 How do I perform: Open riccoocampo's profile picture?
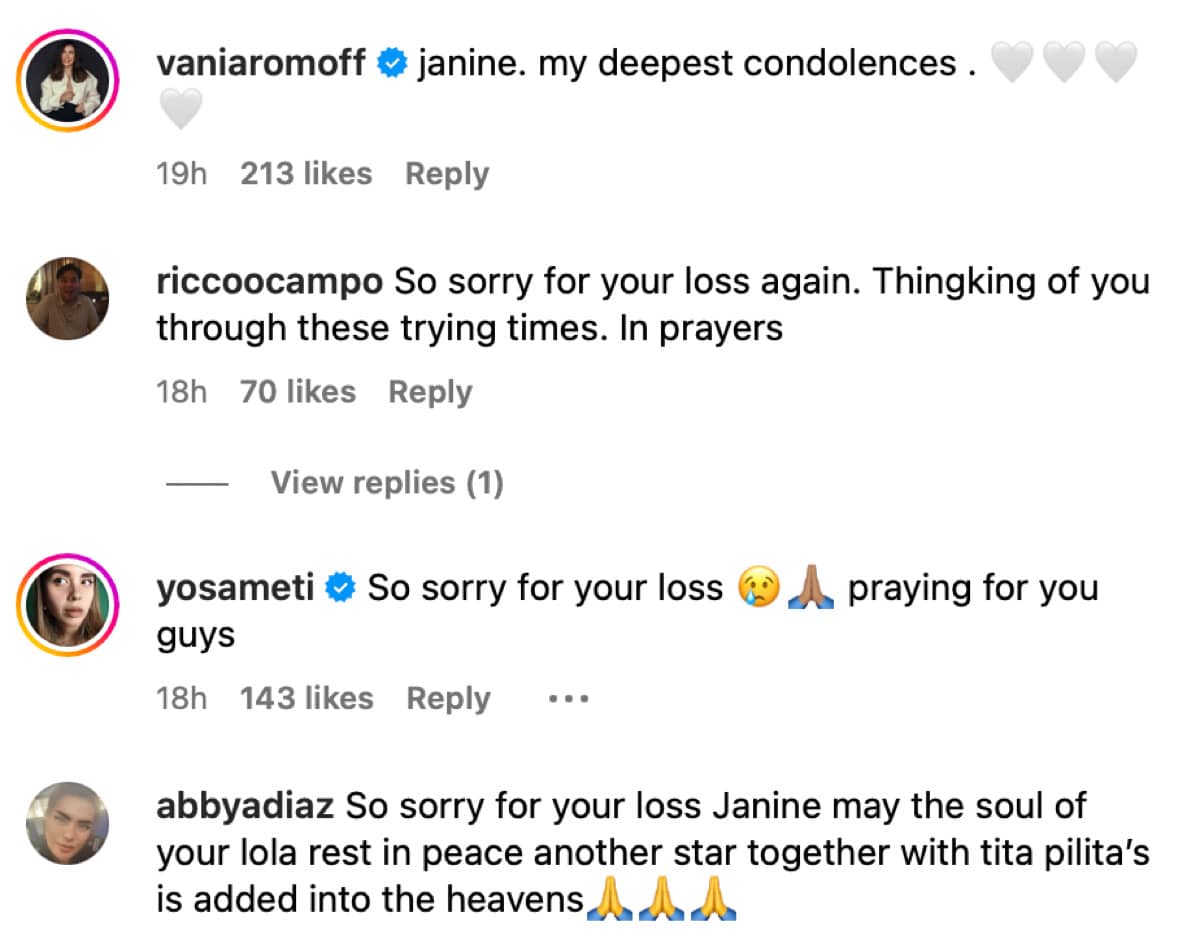point(68,298)
